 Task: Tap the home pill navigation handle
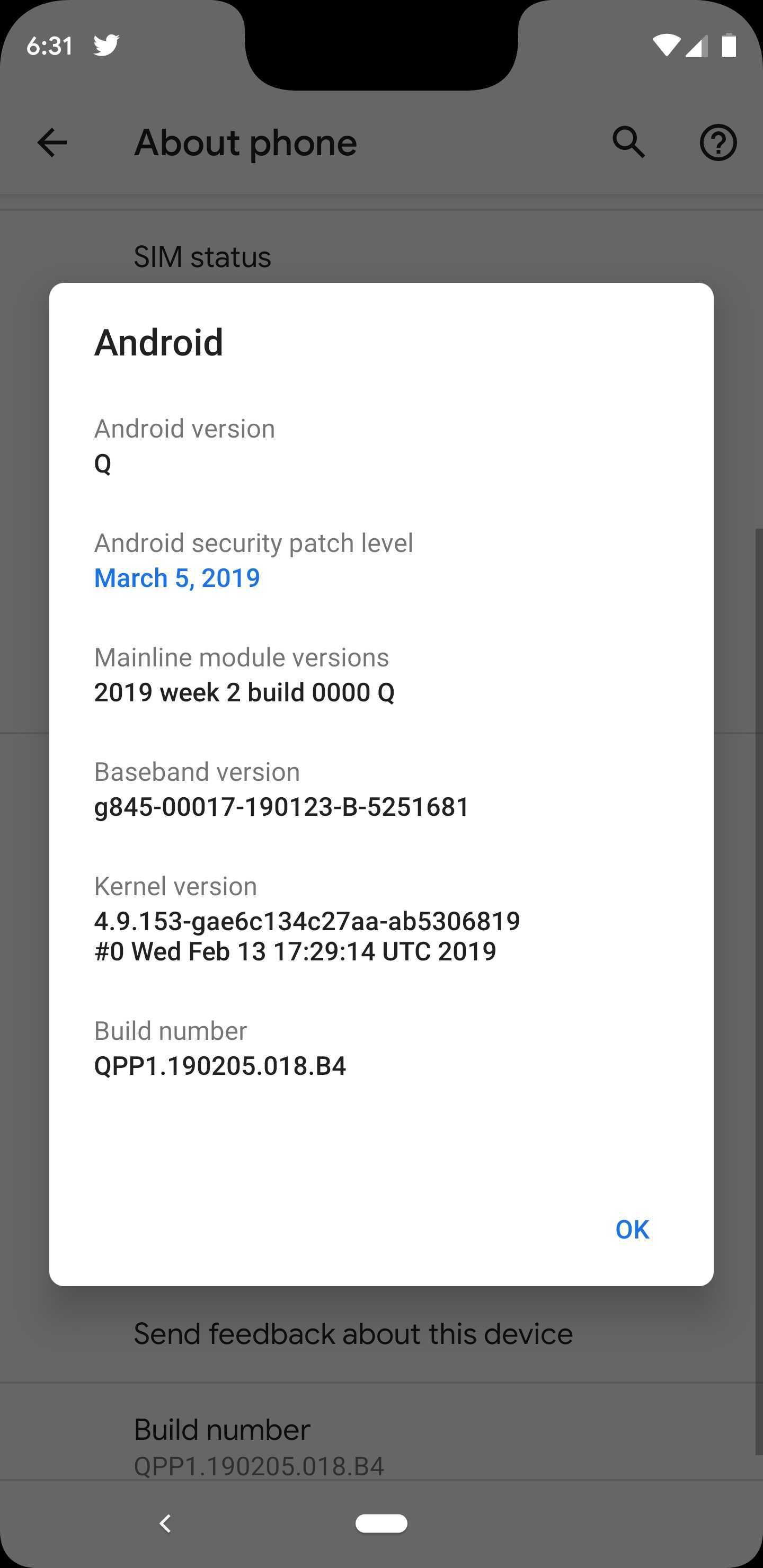click(381, 1522)
